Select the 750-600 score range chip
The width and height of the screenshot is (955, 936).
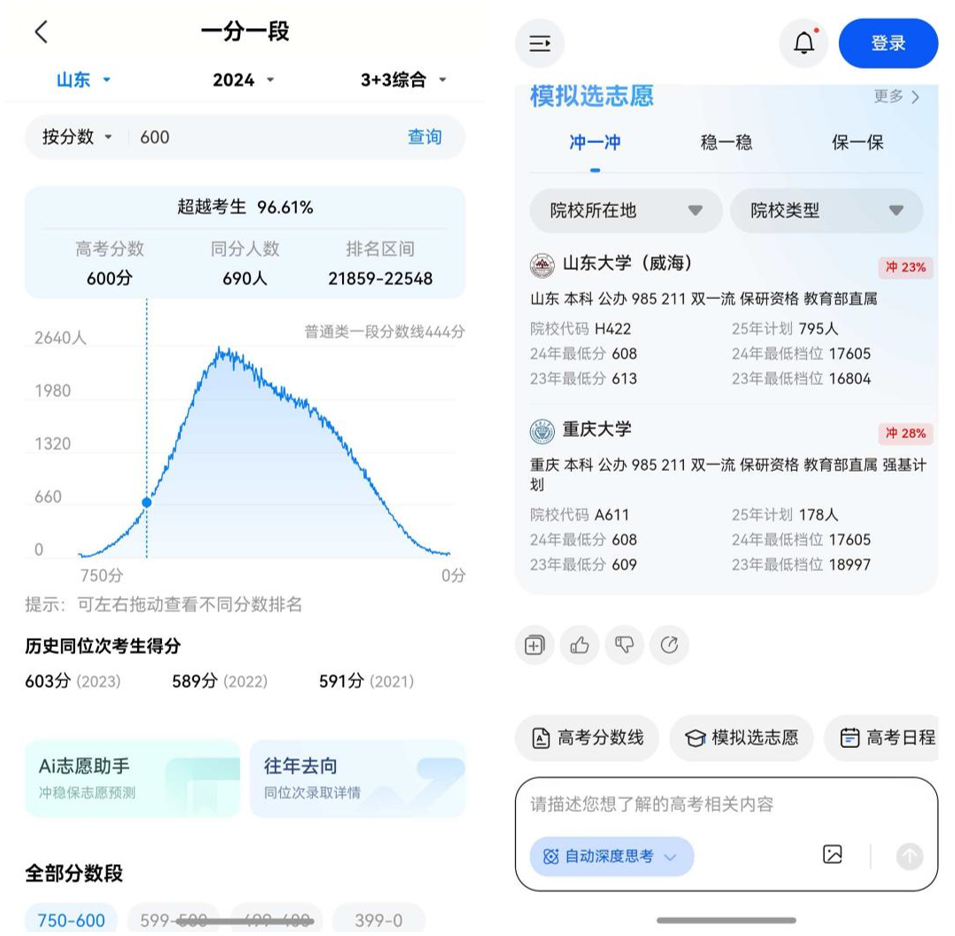[71, 920]
